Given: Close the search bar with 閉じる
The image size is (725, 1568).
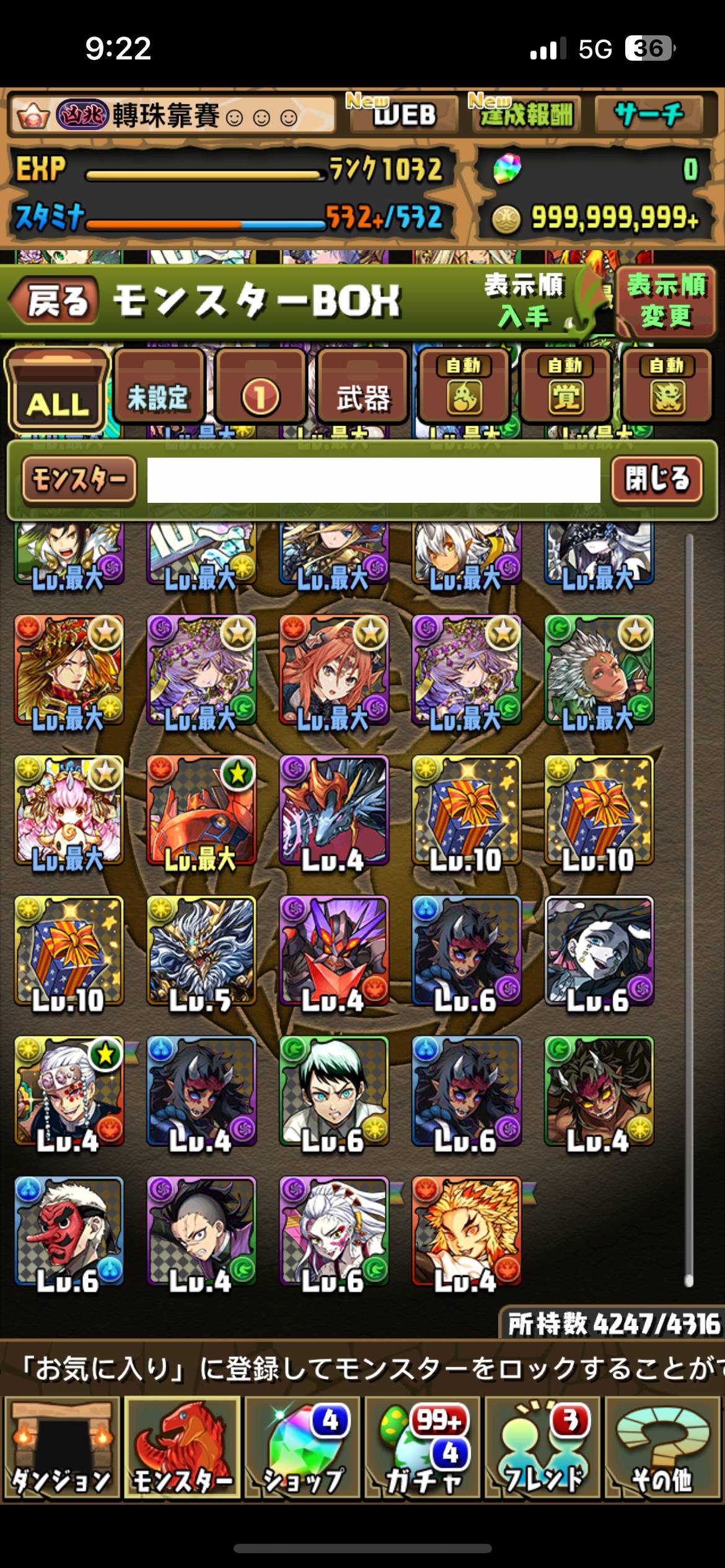Looking at the screenshot, I should [657, 479].
